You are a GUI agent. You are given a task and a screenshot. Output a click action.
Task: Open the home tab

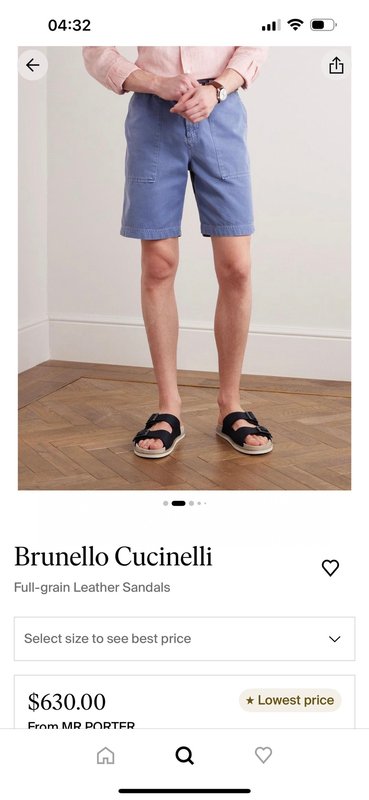click(106, 755)
